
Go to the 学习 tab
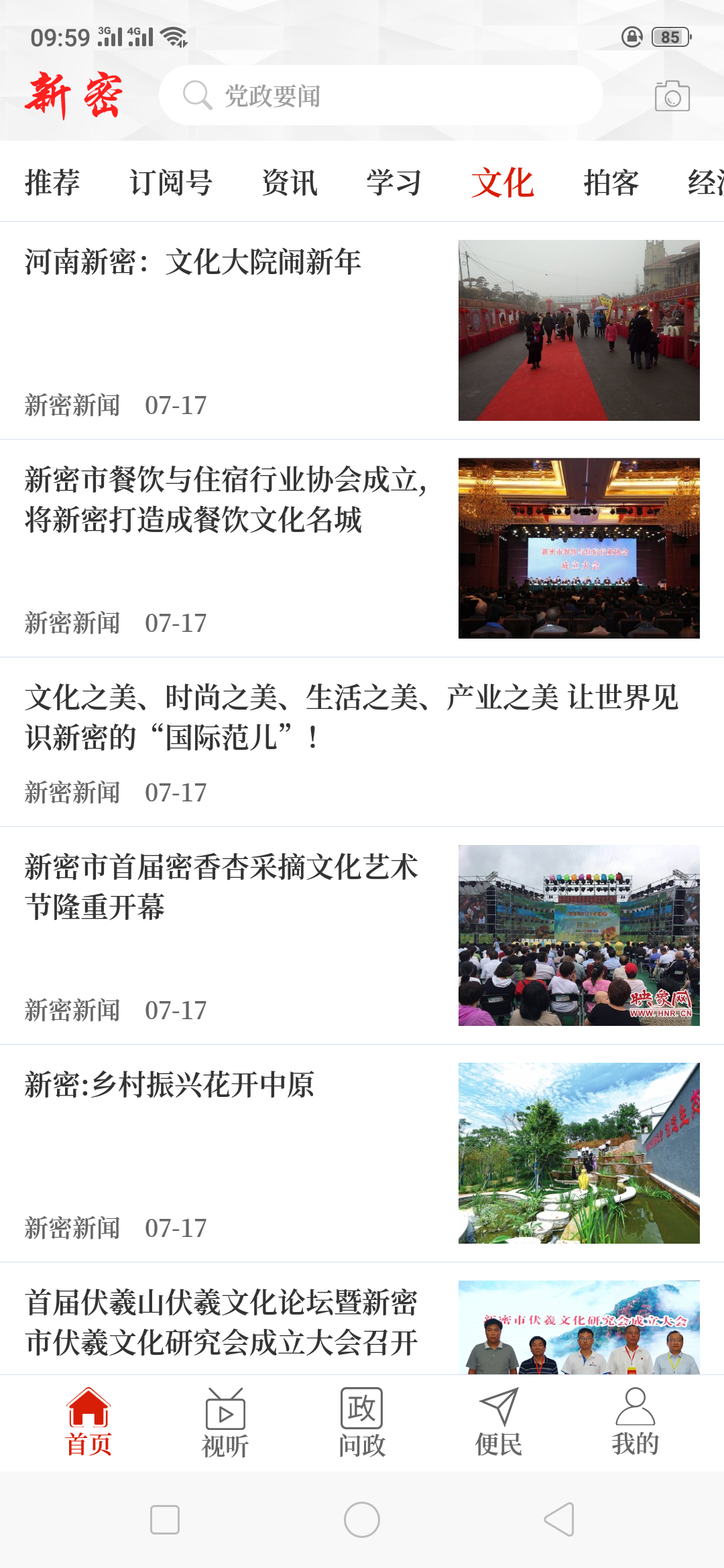394,182
